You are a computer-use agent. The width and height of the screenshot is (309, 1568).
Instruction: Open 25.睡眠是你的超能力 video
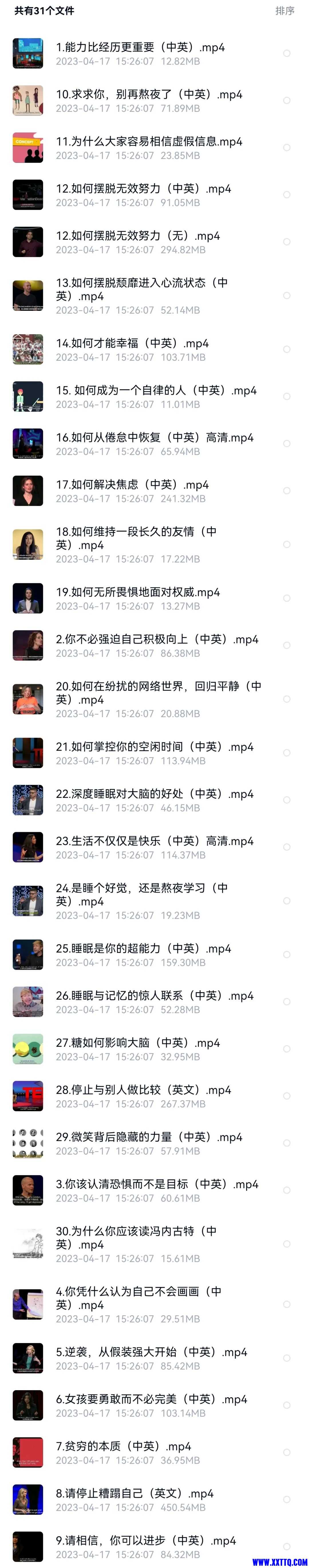click(x=143, y=948)
